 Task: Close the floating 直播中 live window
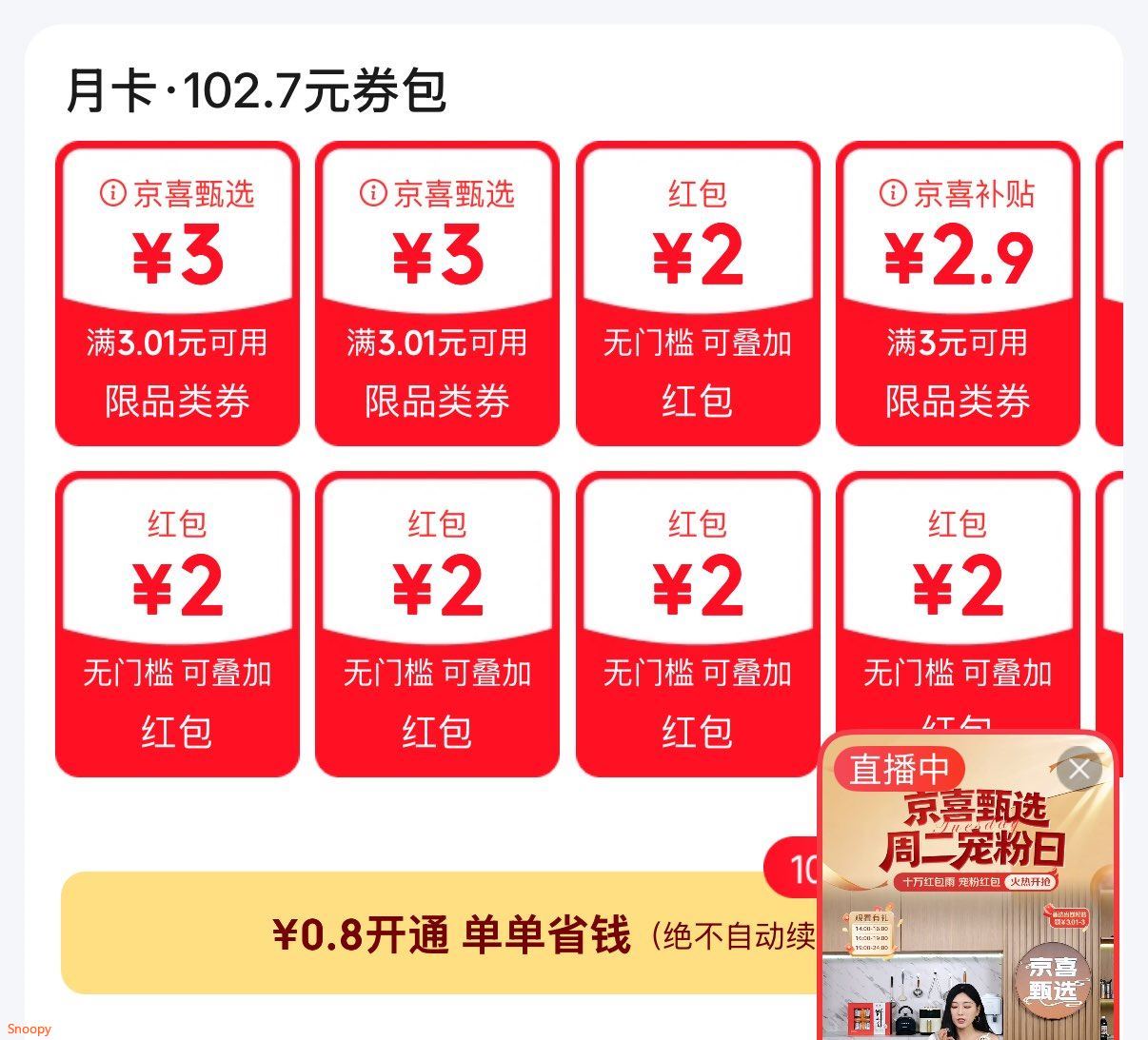[1079, 769]
